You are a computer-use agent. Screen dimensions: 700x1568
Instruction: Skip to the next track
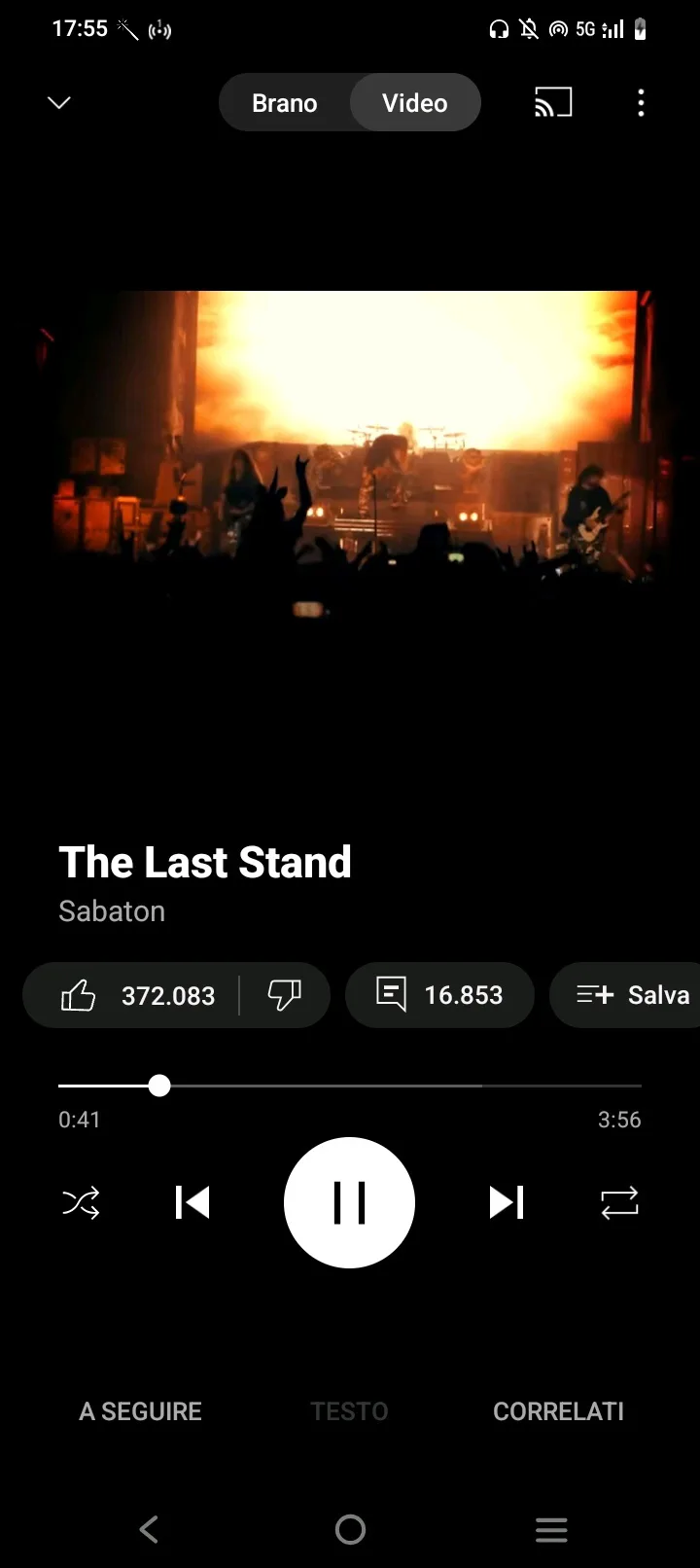(507, 1203)
